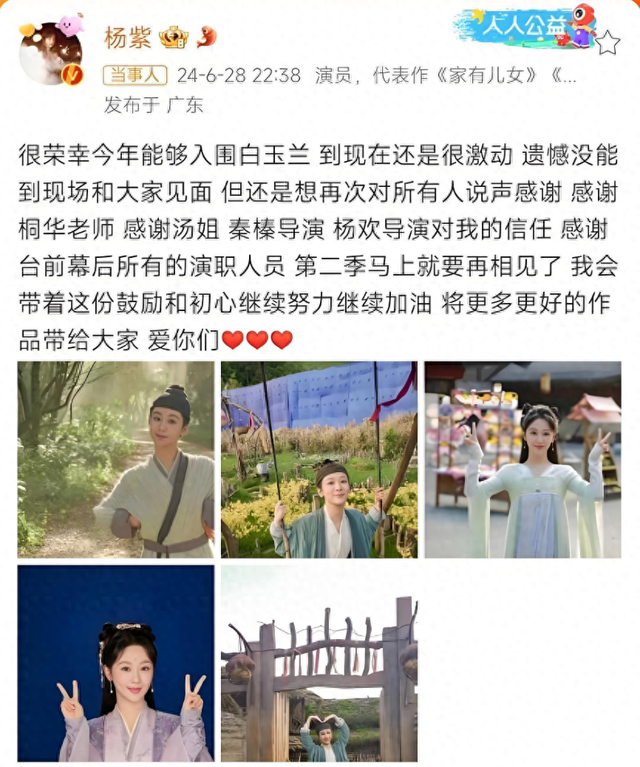
Task: Tap the star icon beside 人人公益
Action: click(x=608, y=41)
